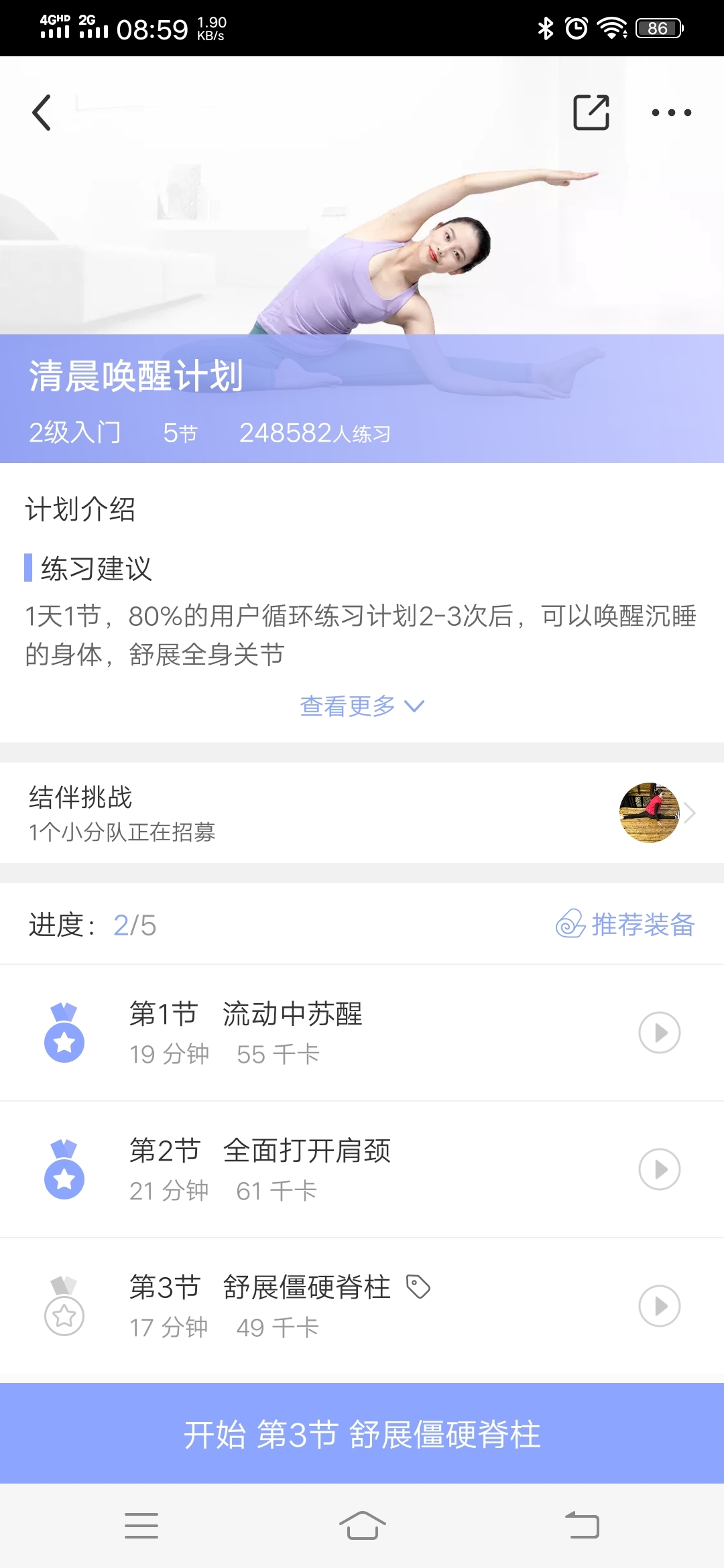Play 第3节 舒展僵硬脊柱

[x=660, y=1306]
